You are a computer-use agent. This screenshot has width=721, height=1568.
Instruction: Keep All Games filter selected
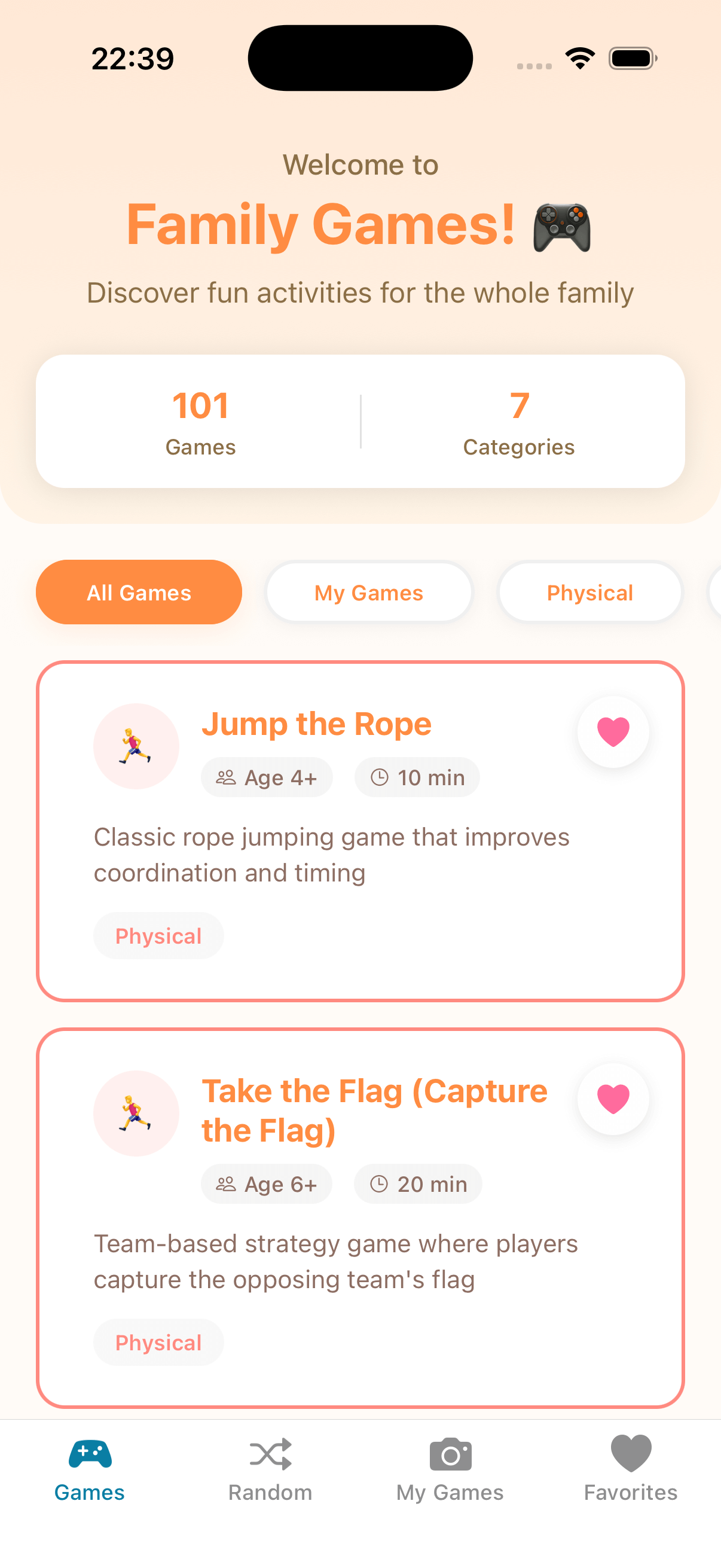138,591
